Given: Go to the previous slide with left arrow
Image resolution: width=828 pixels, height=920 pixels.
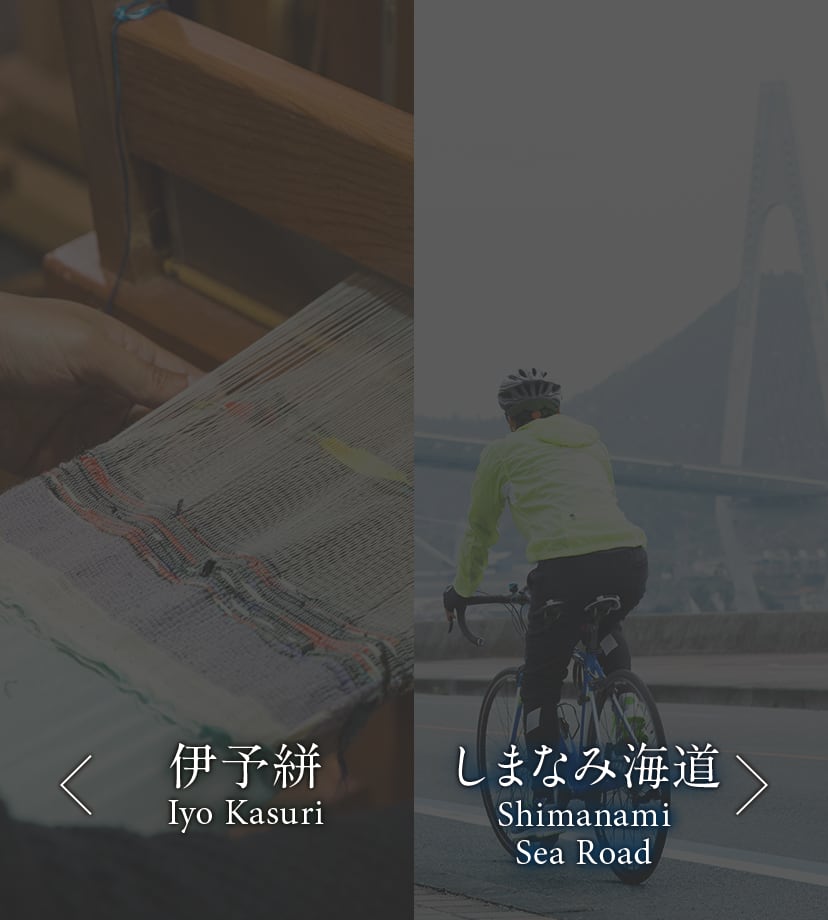Looking at the screenshot, I should coord(76,785).
